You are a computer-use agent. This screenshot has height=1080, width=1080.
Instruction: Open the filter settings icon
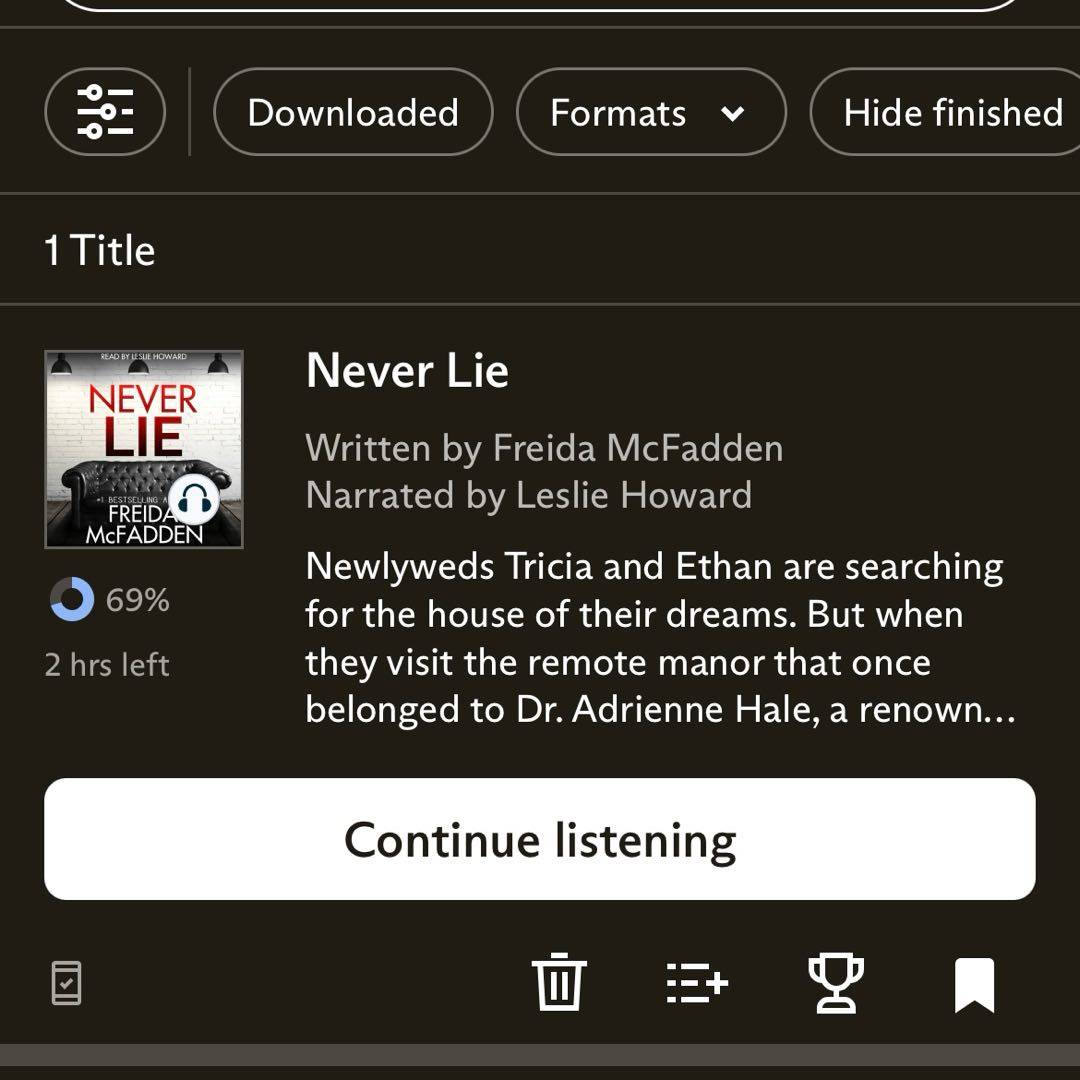point(105,112)
